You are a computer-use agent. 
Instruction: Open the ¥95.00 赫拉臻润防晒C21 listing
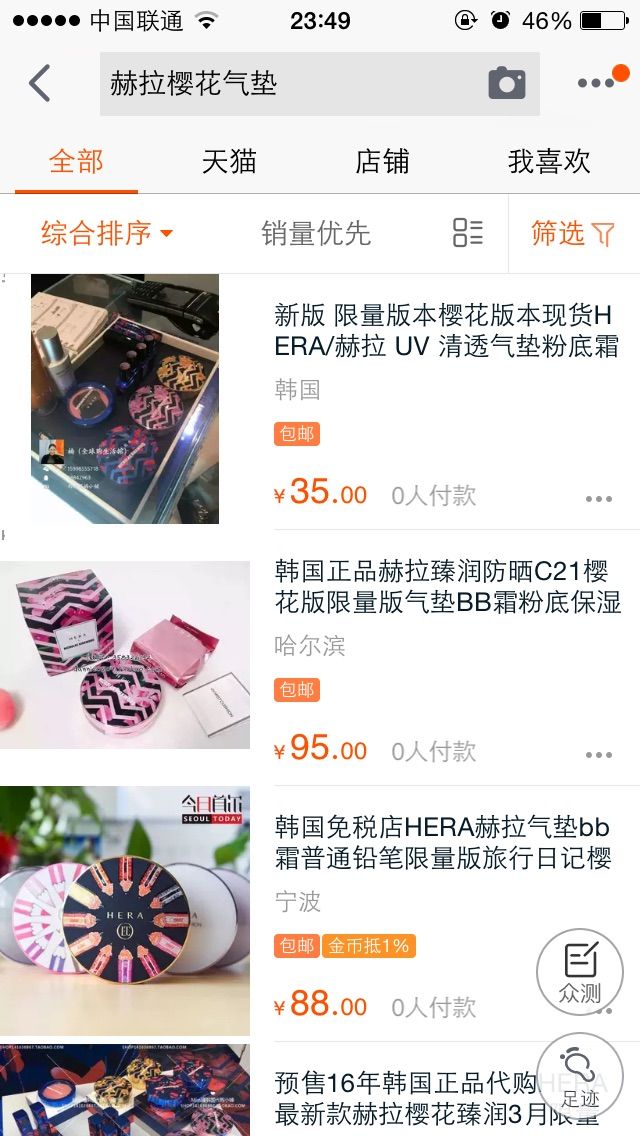click(448, 587)
